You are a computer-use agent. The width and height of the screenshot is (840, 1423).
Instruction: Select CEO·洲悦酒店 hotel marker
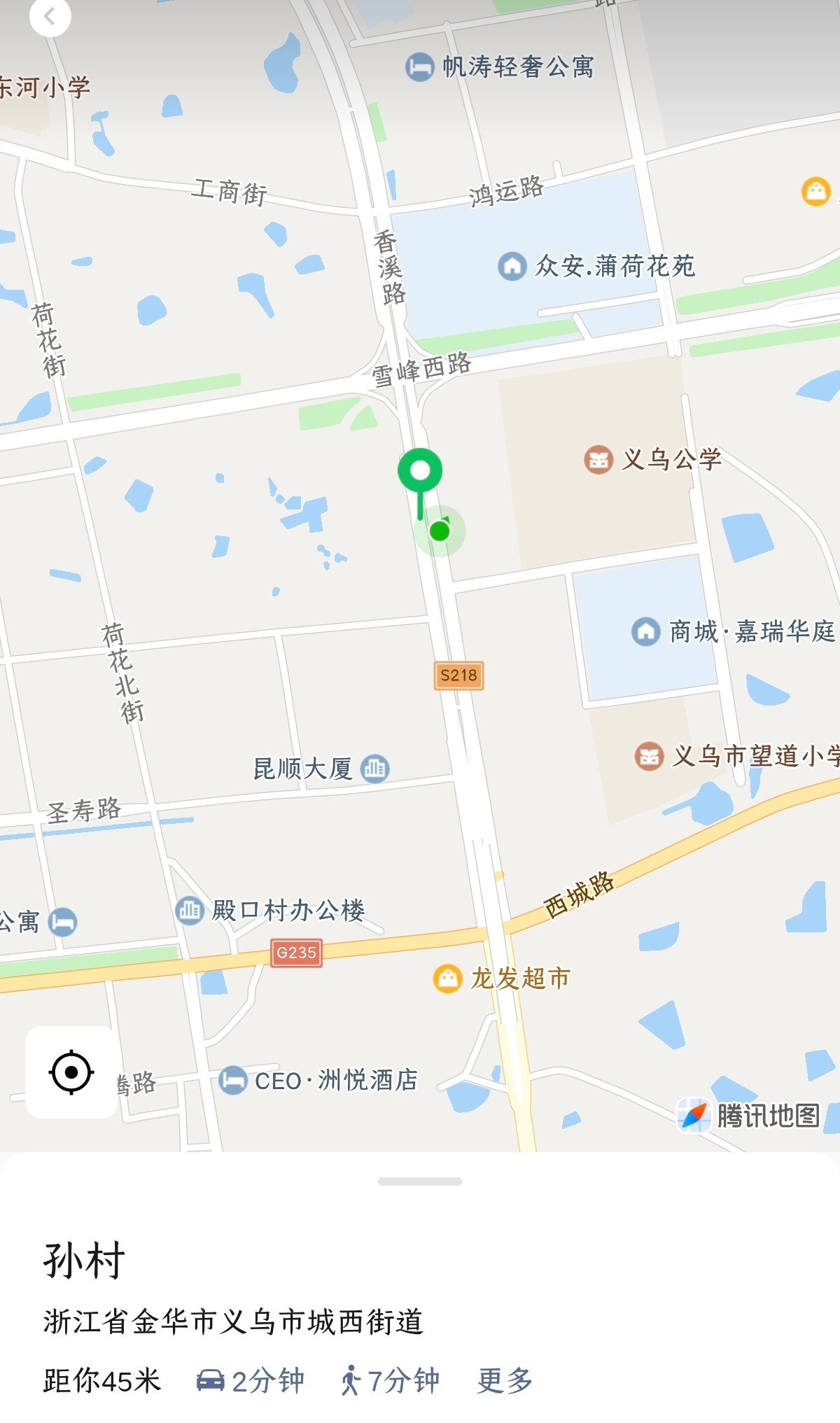(x=233, y=1080)
